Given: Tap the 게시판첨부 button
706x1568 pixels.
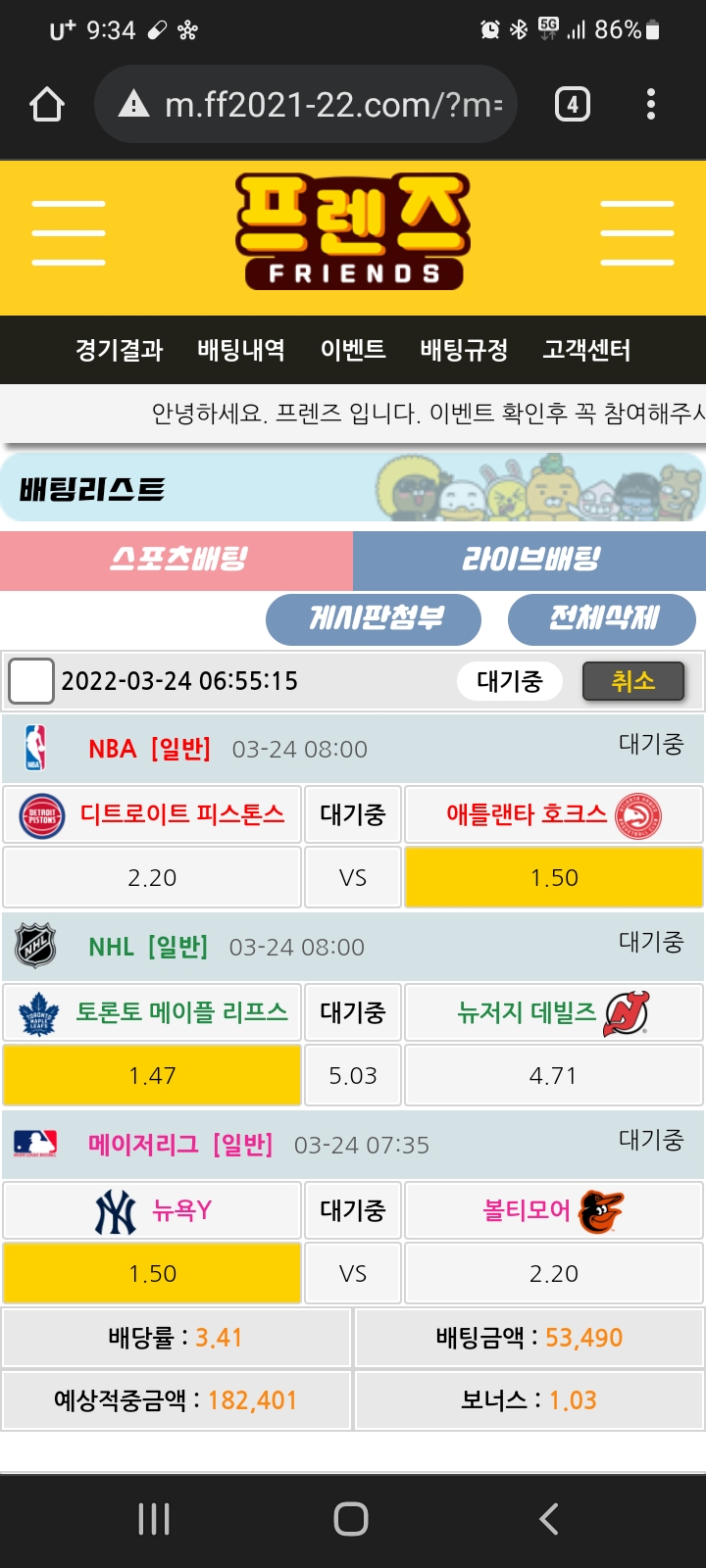Looking at the screenshot, I should pyautogui.click(x=374, y=618).
